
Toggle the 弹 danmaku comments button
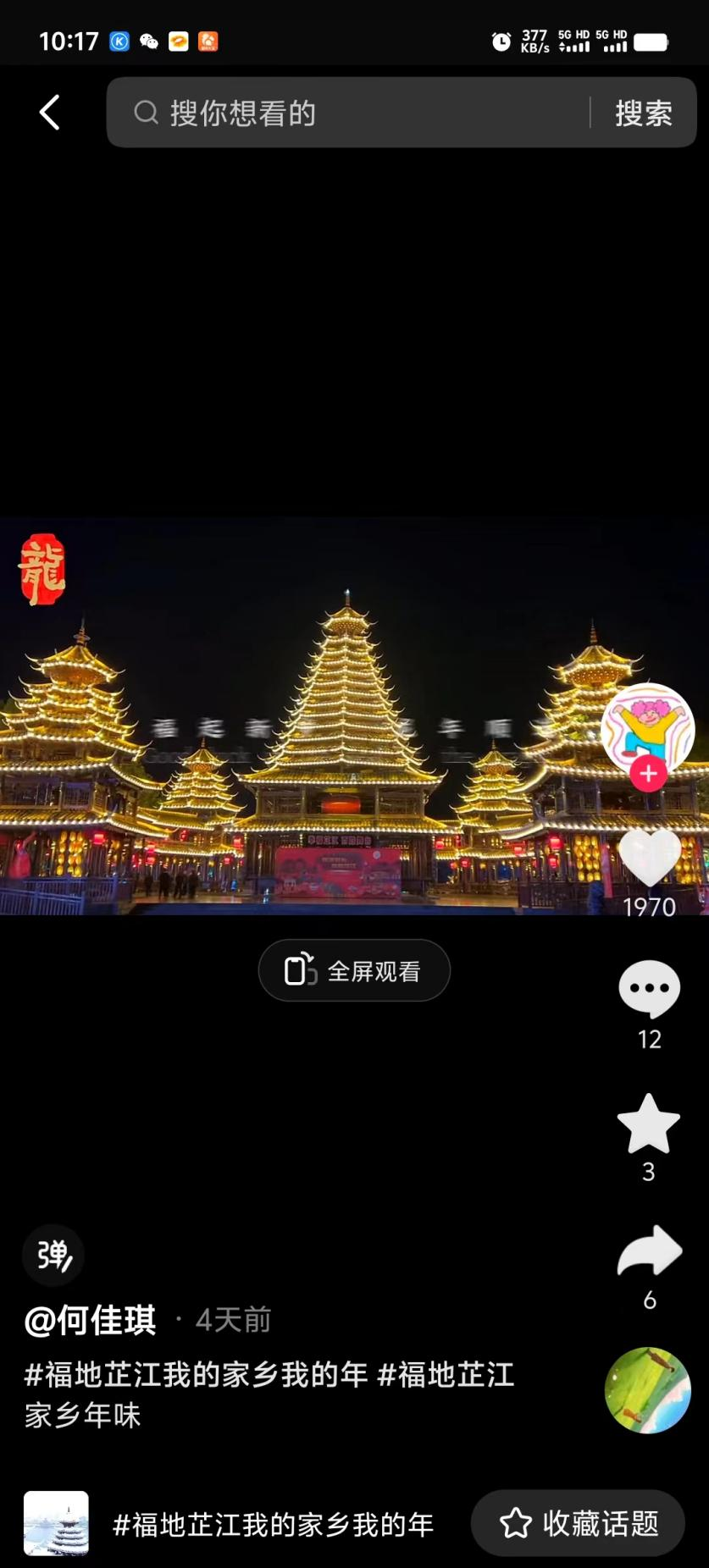click(x=53, y=1255)
